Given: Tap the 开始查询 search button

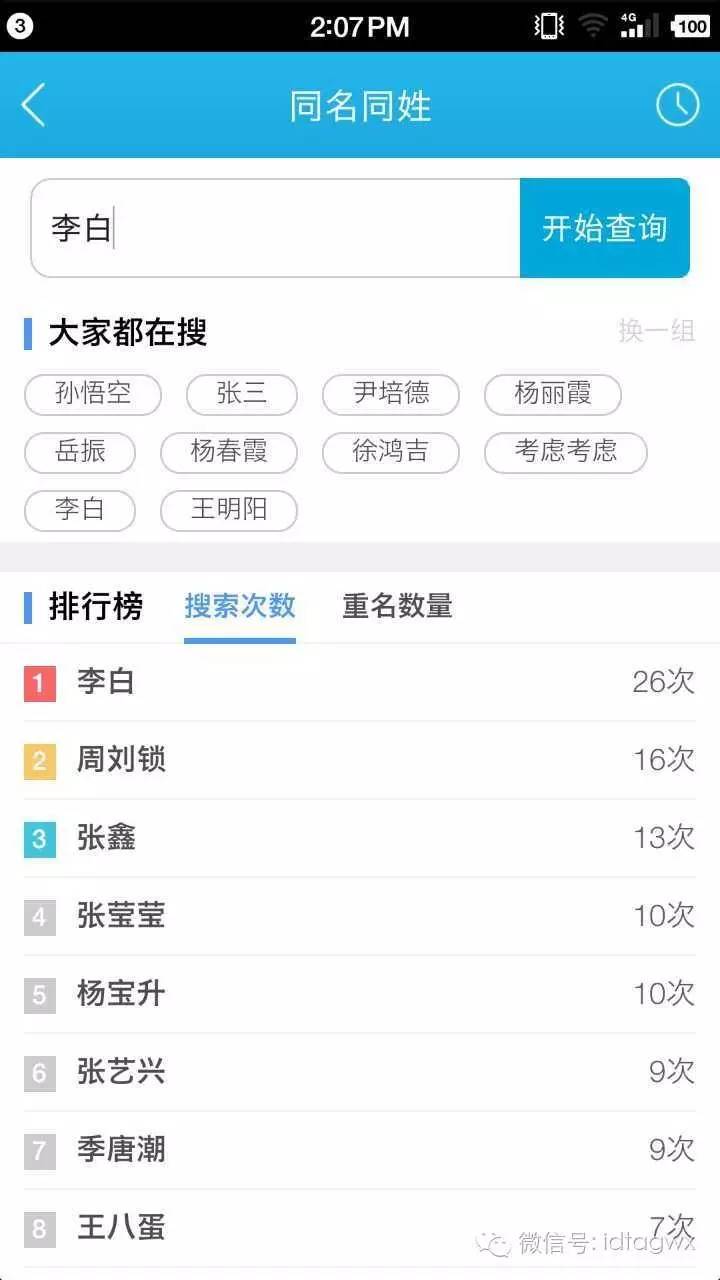Looking at the screenshot, I should pyautogui.click(x=605, y=228).
